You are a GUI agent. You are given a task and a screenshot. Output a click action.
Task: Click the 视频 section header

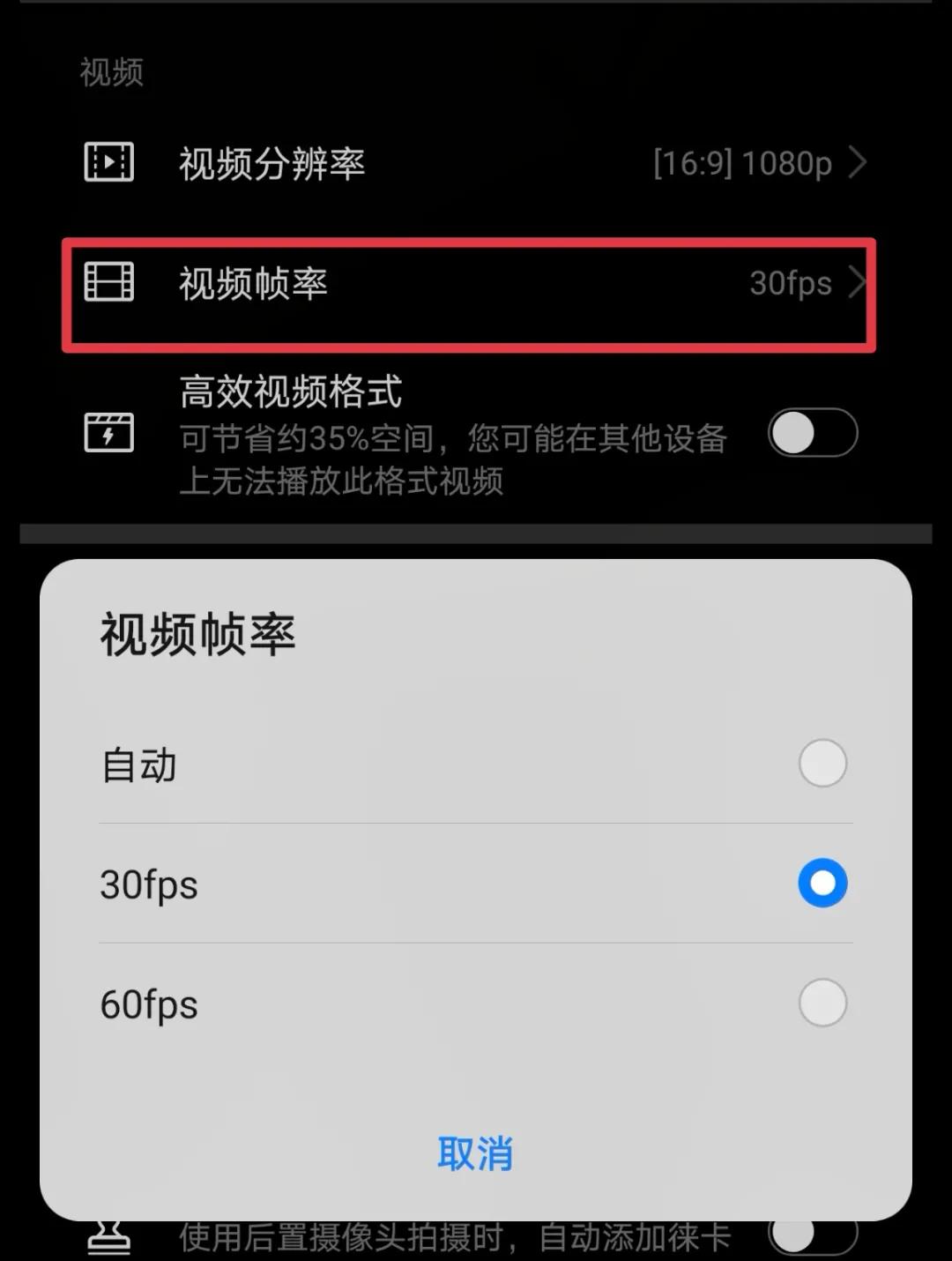[111, 73]
